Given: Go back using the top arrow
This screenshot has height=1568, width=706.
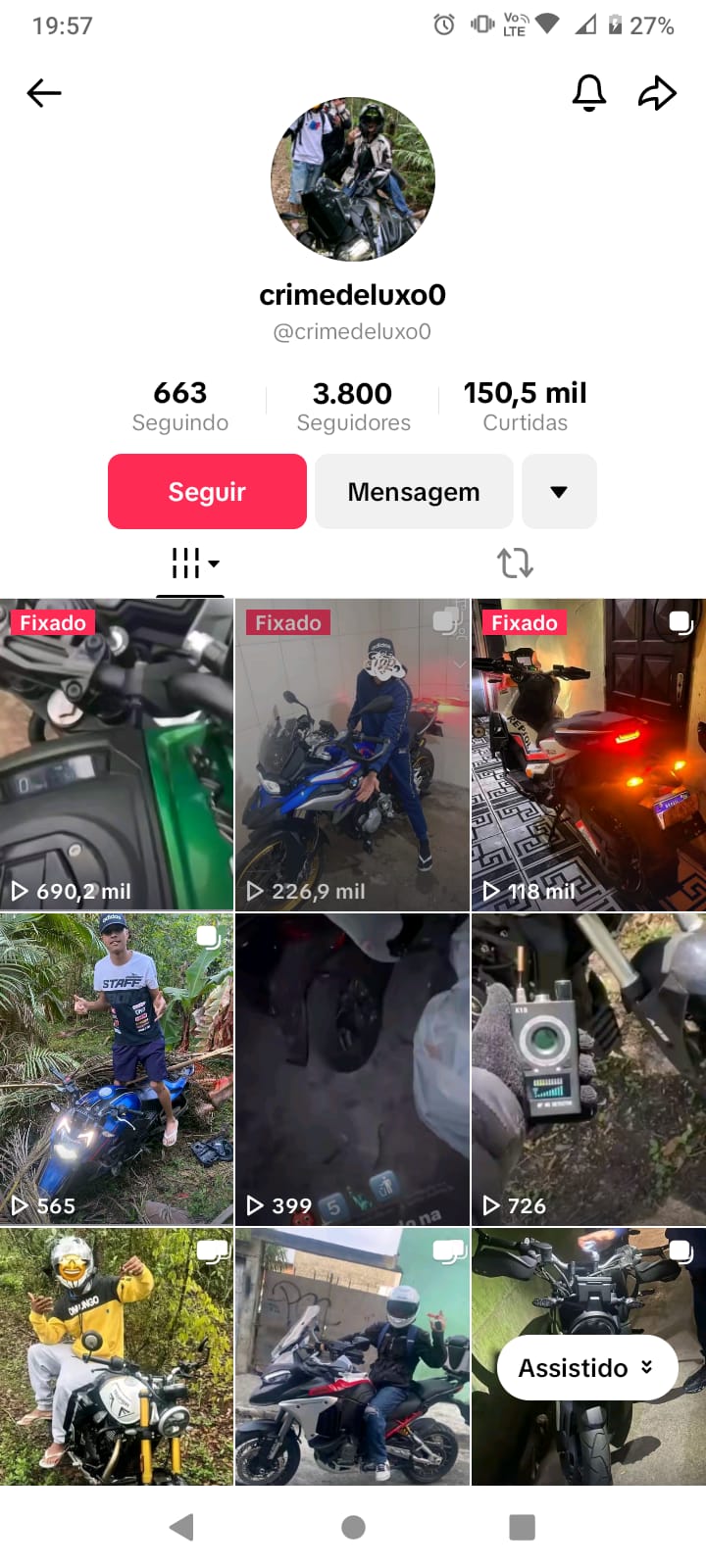Looking at the screenshot, I should (x=44, y=93).
